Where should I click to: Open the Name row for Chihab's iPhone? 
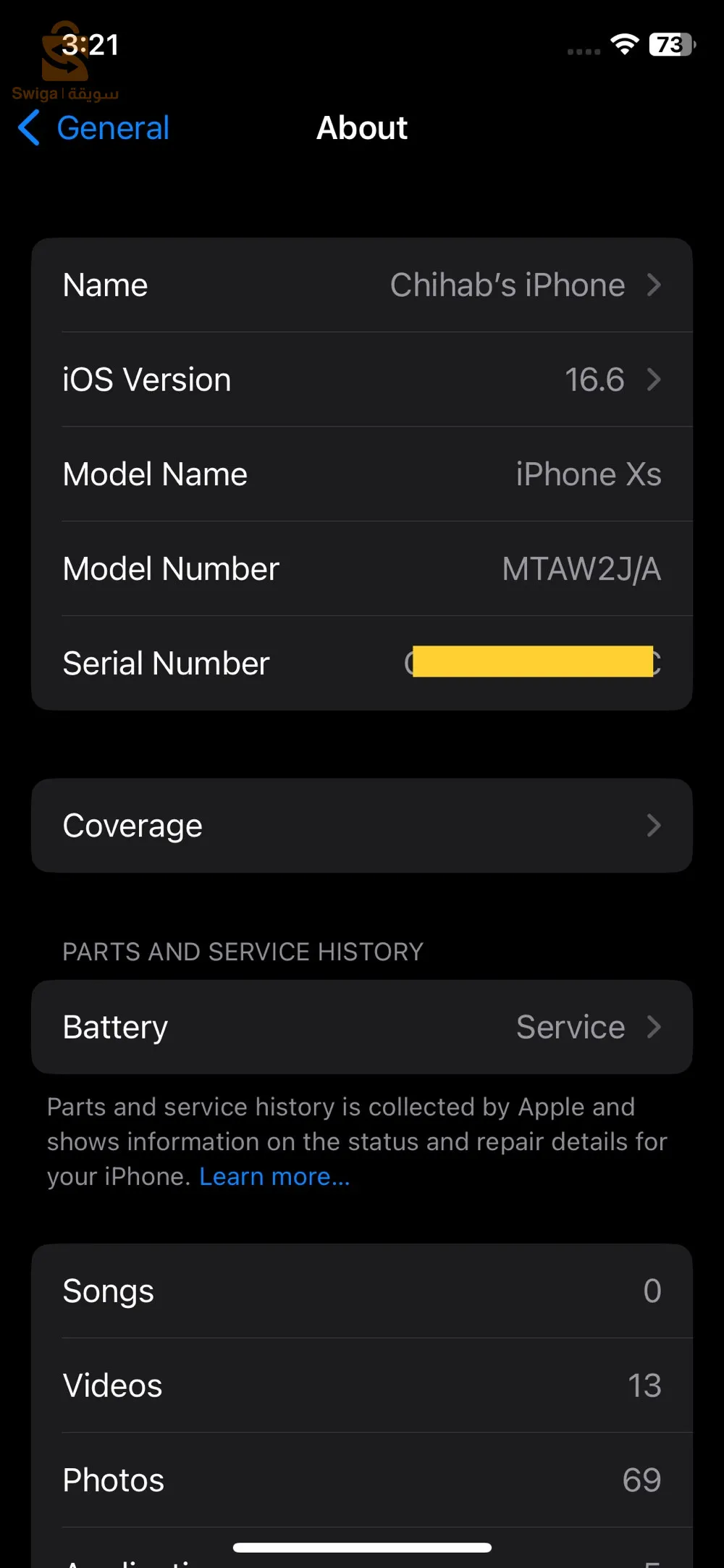point(362,285)
